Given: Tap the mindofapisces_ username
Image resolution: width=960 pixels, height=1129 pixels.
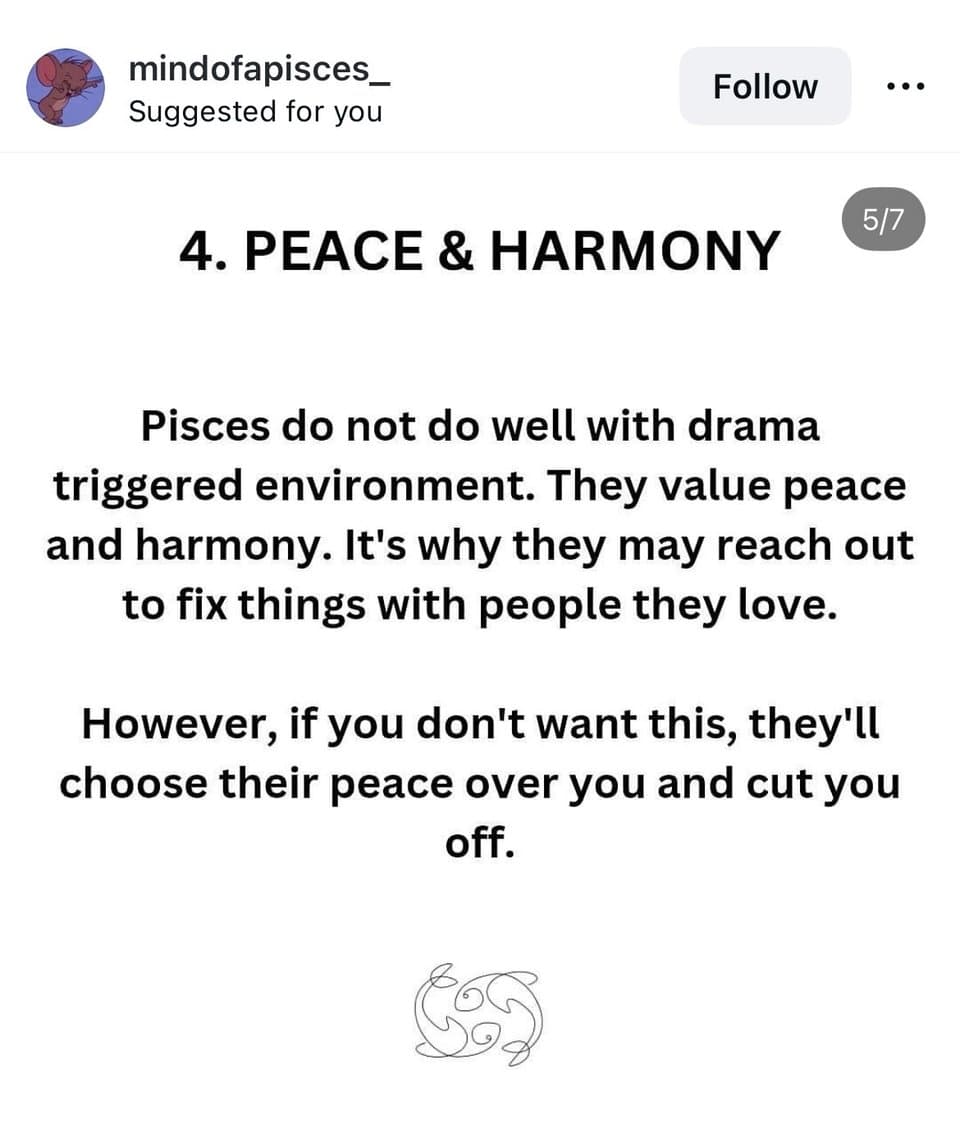Looking at the screenshot, I should point(259,69).
